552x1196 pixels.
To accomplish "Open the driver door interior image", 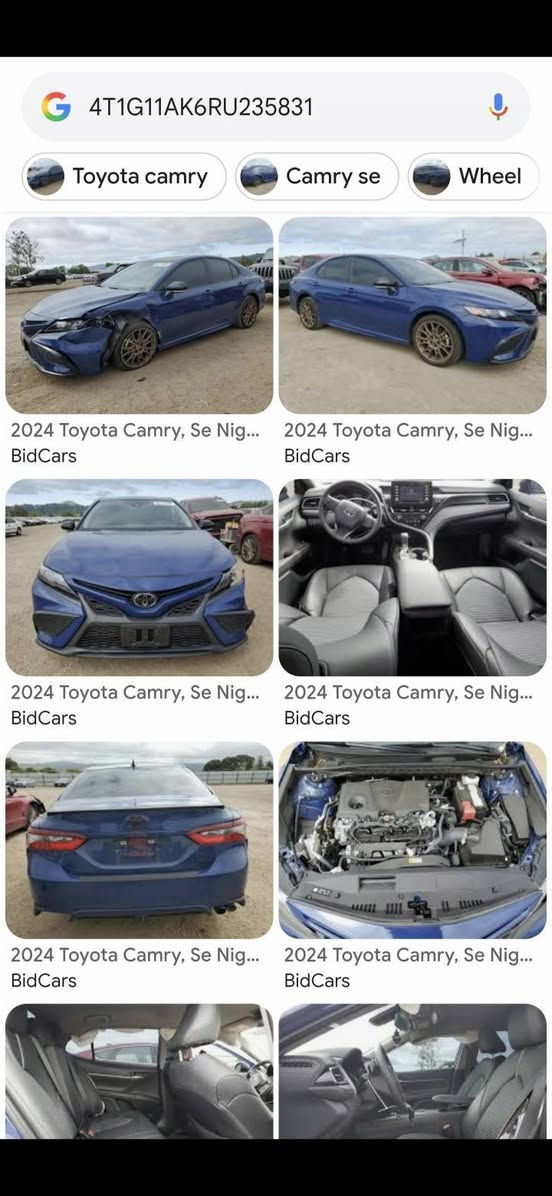I will (x=412, y=1072).
